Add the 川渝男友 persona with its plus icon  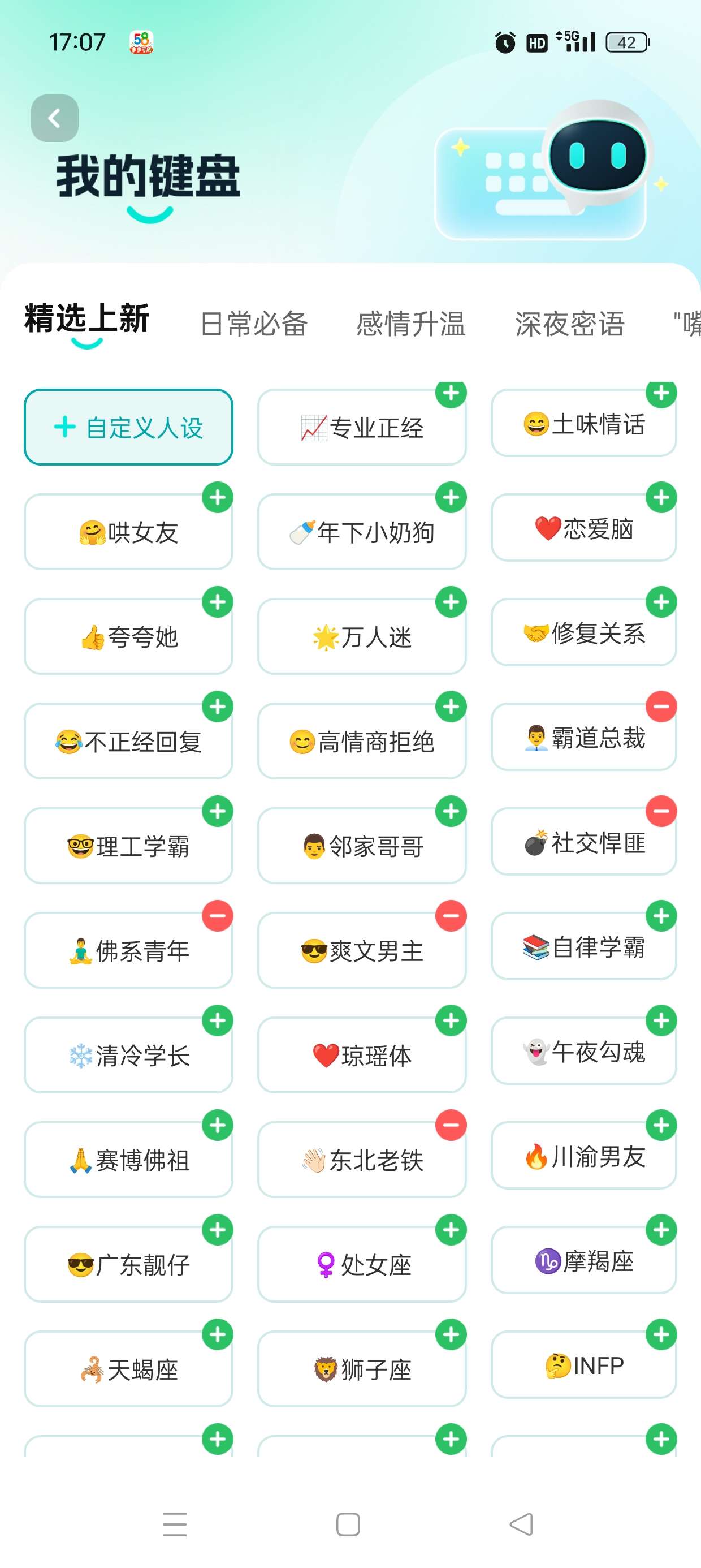click(661, 1126)
